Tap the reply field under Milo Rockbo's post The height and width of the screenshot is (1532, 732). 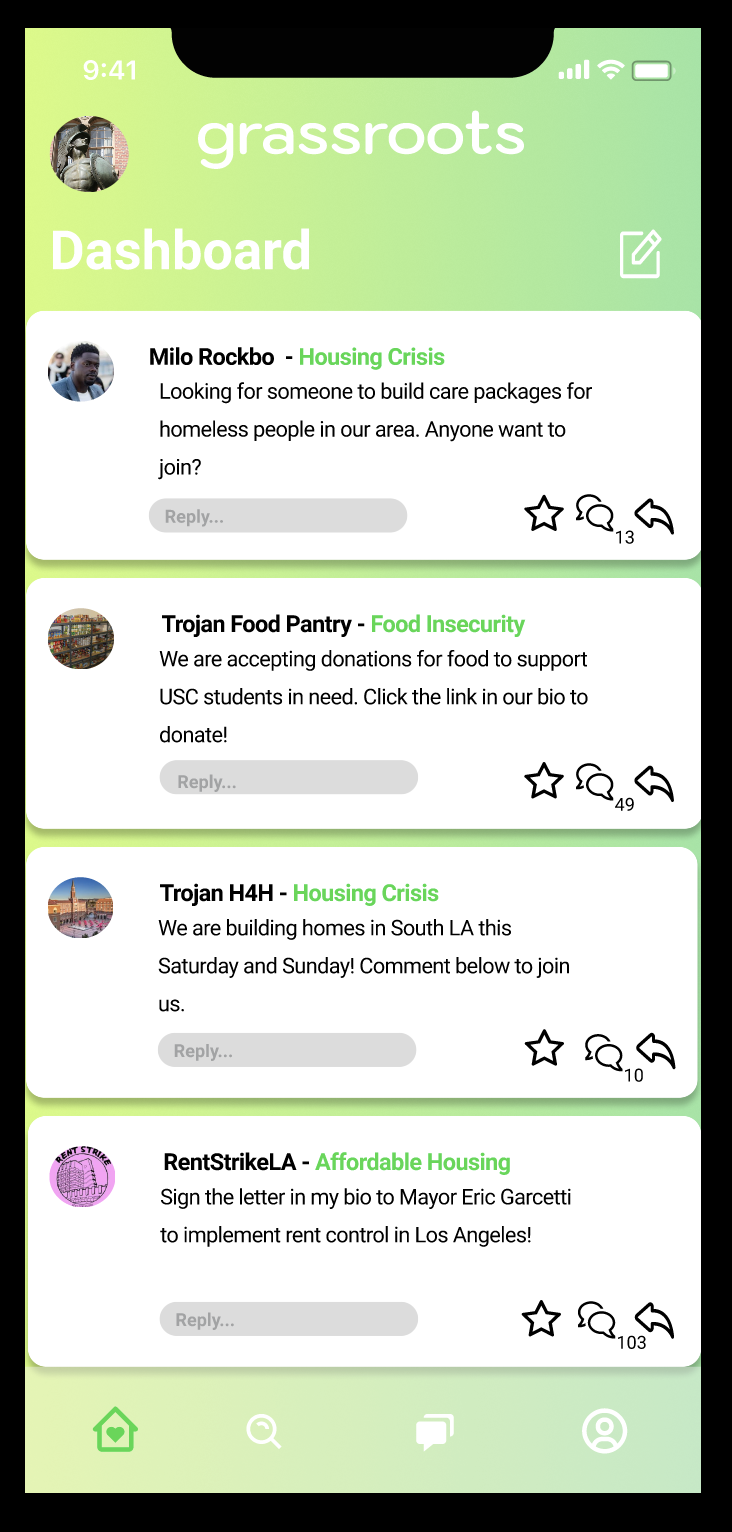(278, 516)
